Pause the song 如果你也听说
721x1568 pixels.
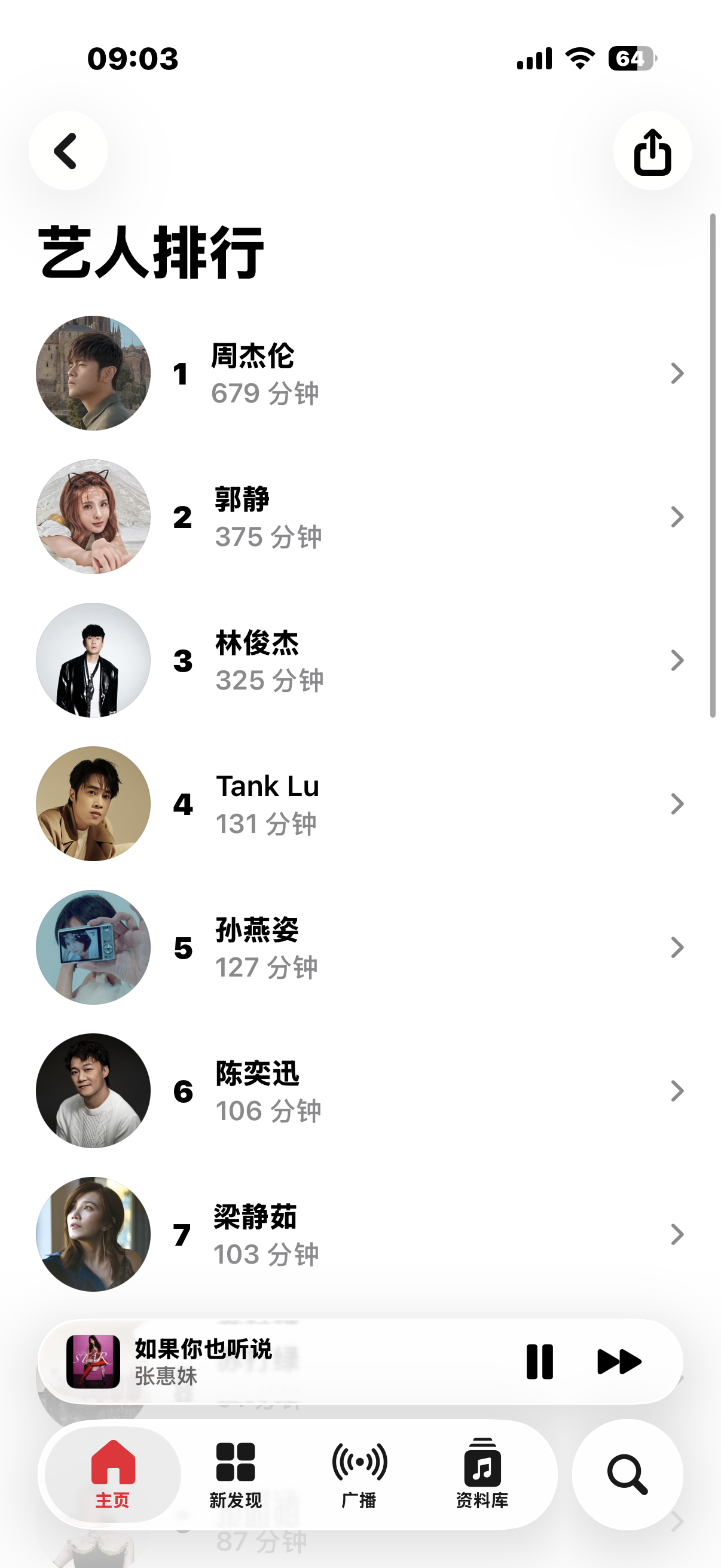coord(540,1362)
